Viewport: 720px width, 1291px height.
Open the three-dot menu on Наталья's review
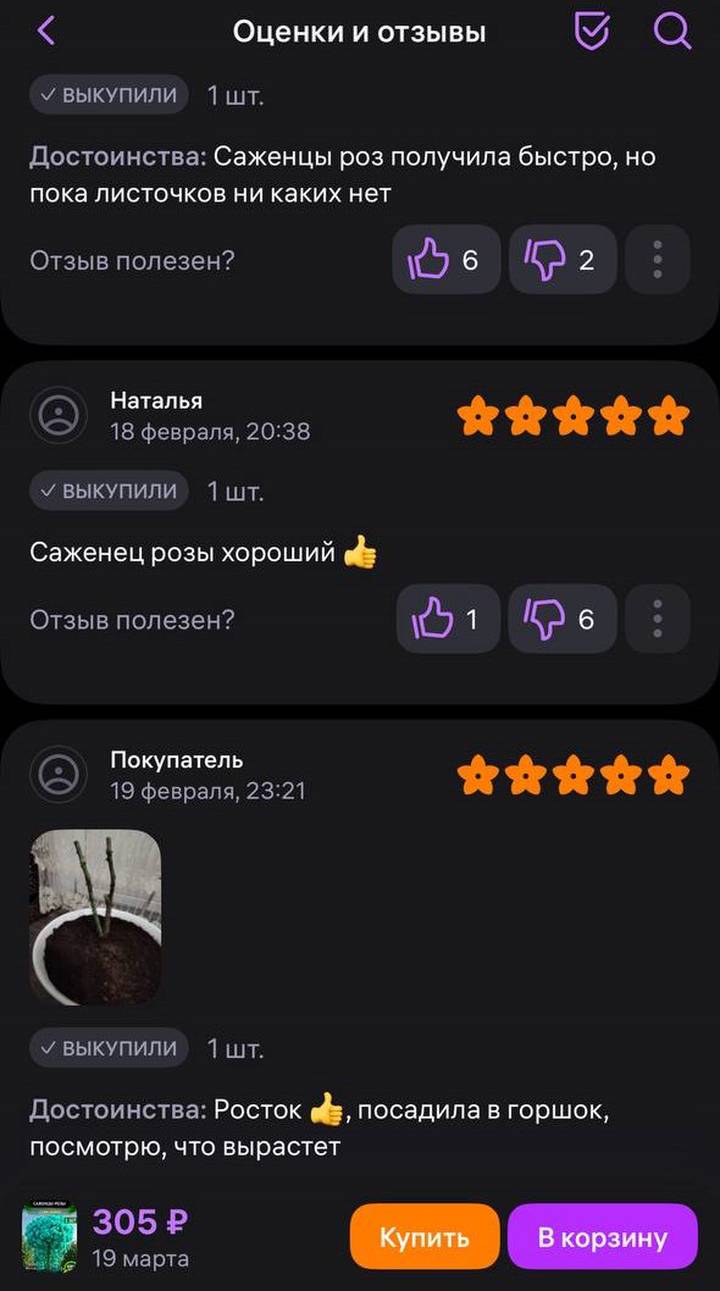[657, 619]
